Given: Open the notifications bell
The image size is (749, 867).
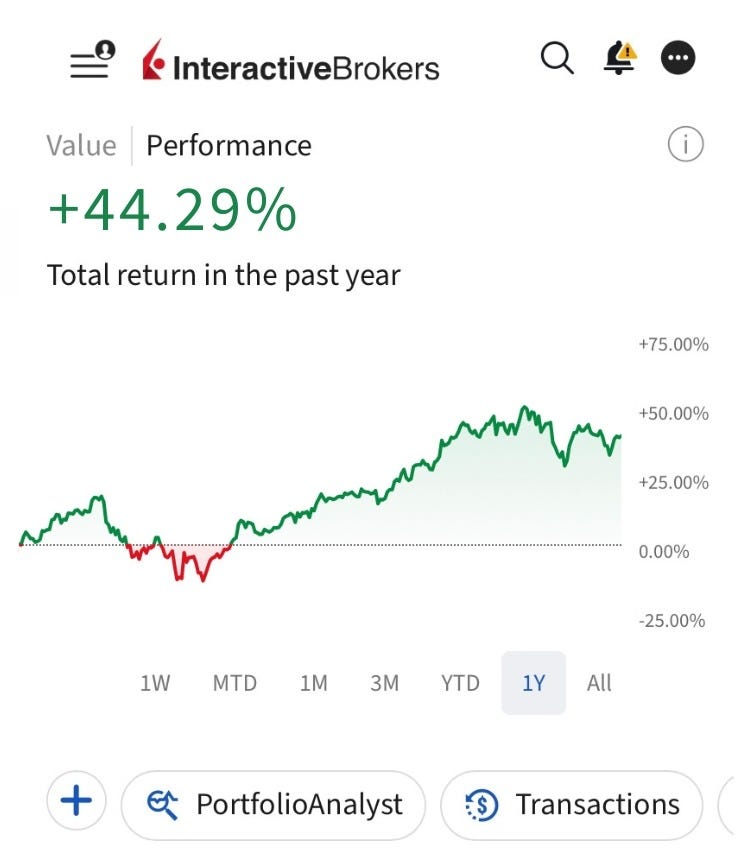Looking at the screenshot, I should [x=620, y=59].
